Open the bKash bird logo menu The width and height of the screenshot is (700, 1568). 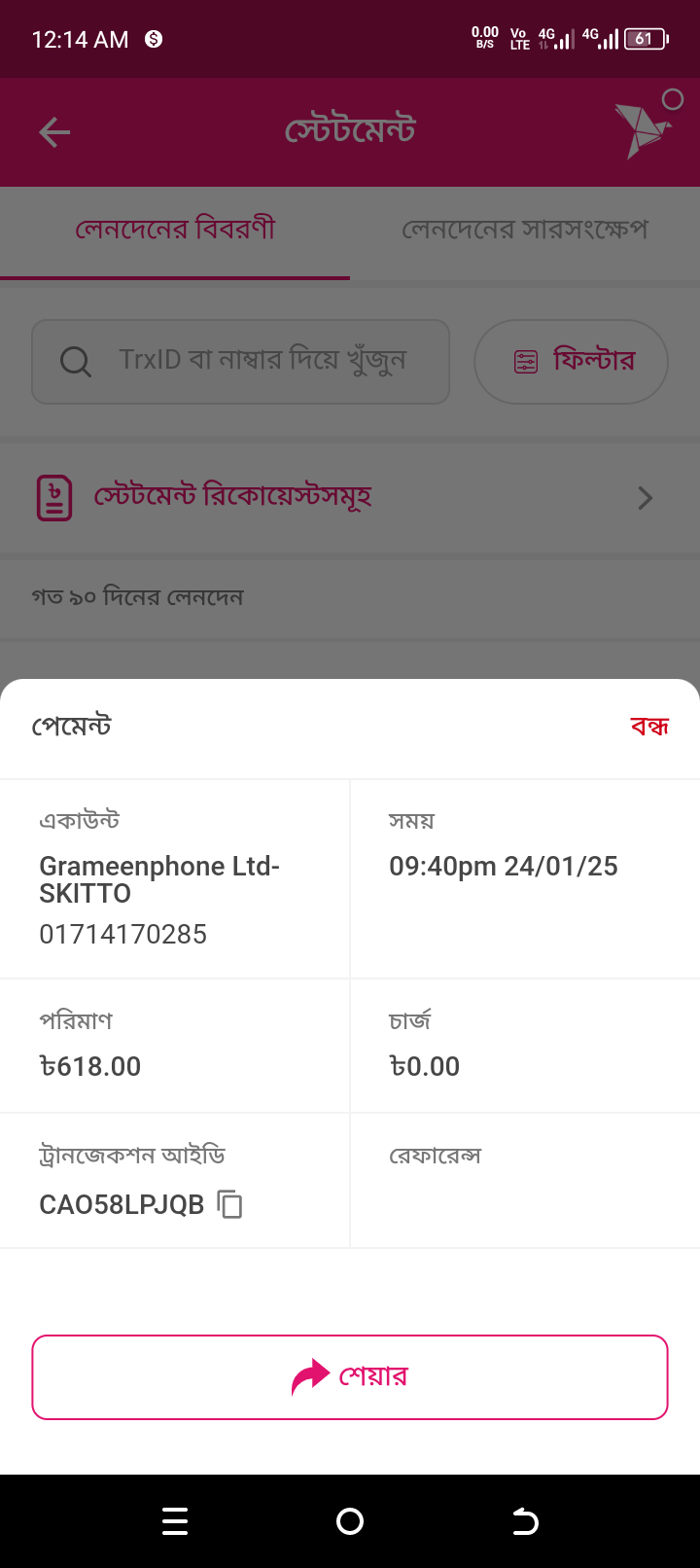tap(646, 125)
